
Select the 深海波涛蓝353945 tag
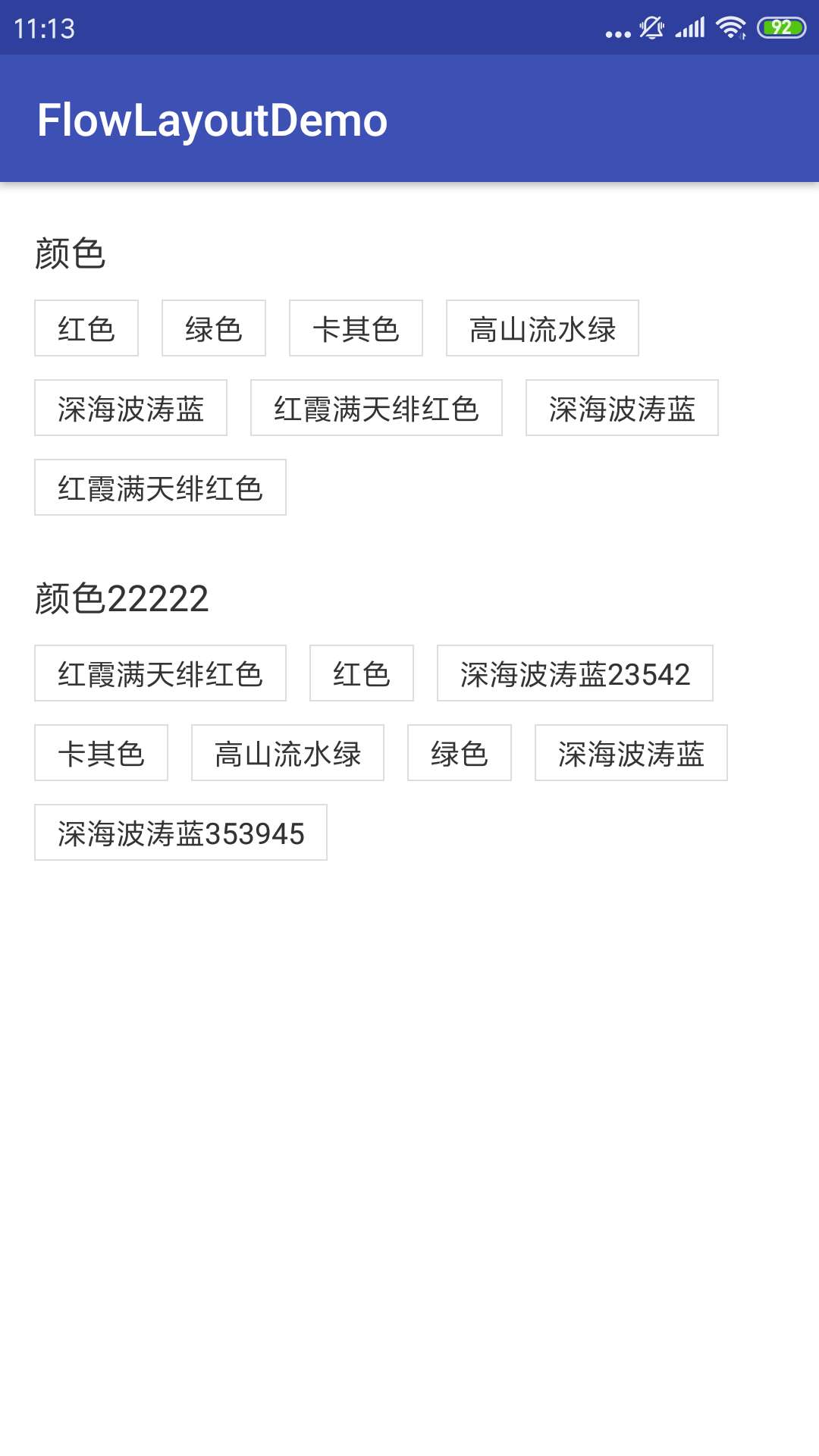click(180, 833)
